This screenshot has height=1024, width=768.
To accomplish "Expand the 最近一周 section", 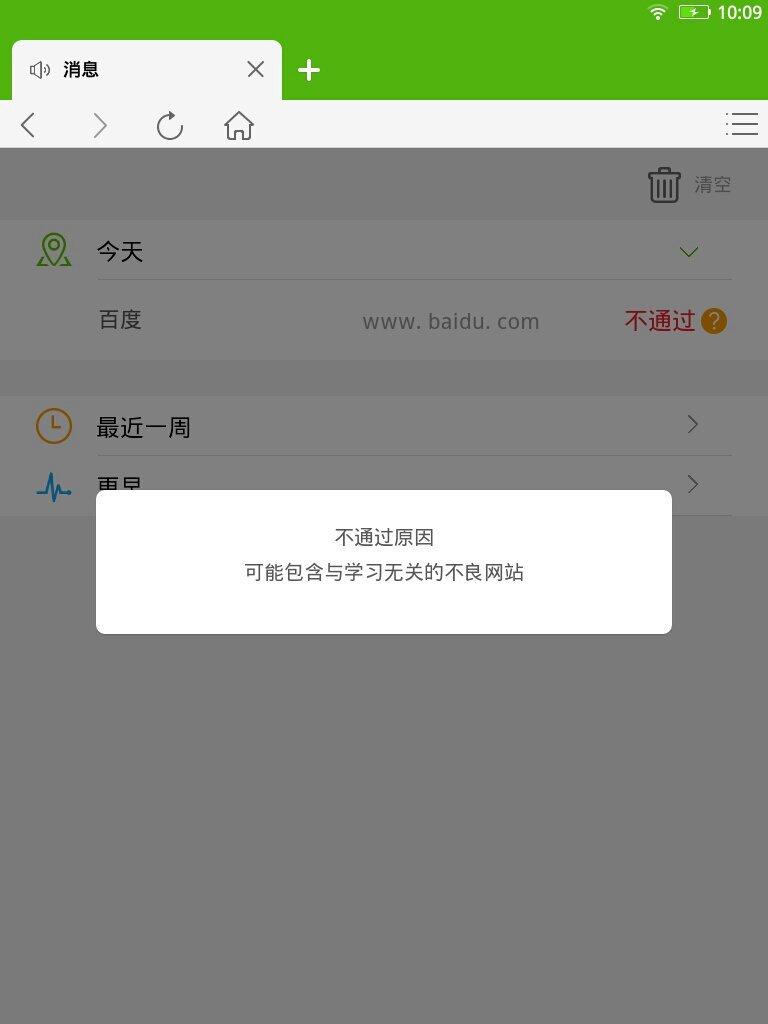I will click(692, 425).
